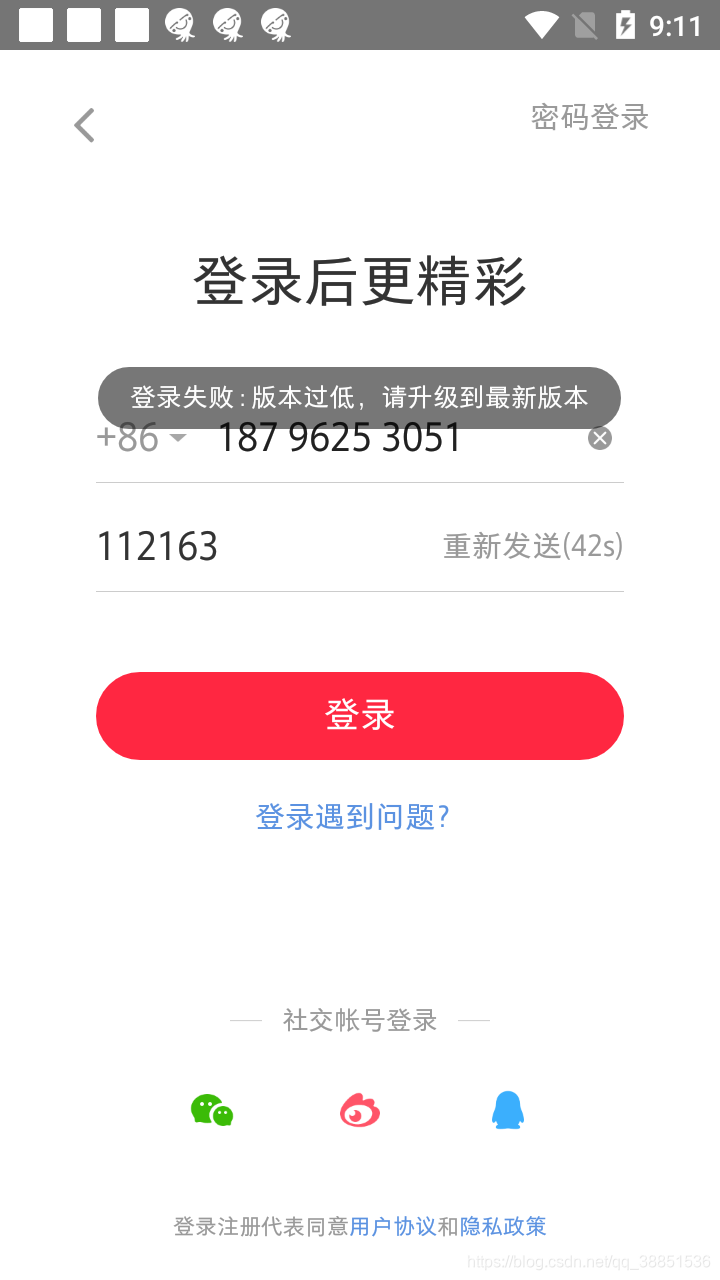The width and height of the screenshot is (720, 1280).
Task: Log in with the QQ icon
Action: coord(508,1109)
